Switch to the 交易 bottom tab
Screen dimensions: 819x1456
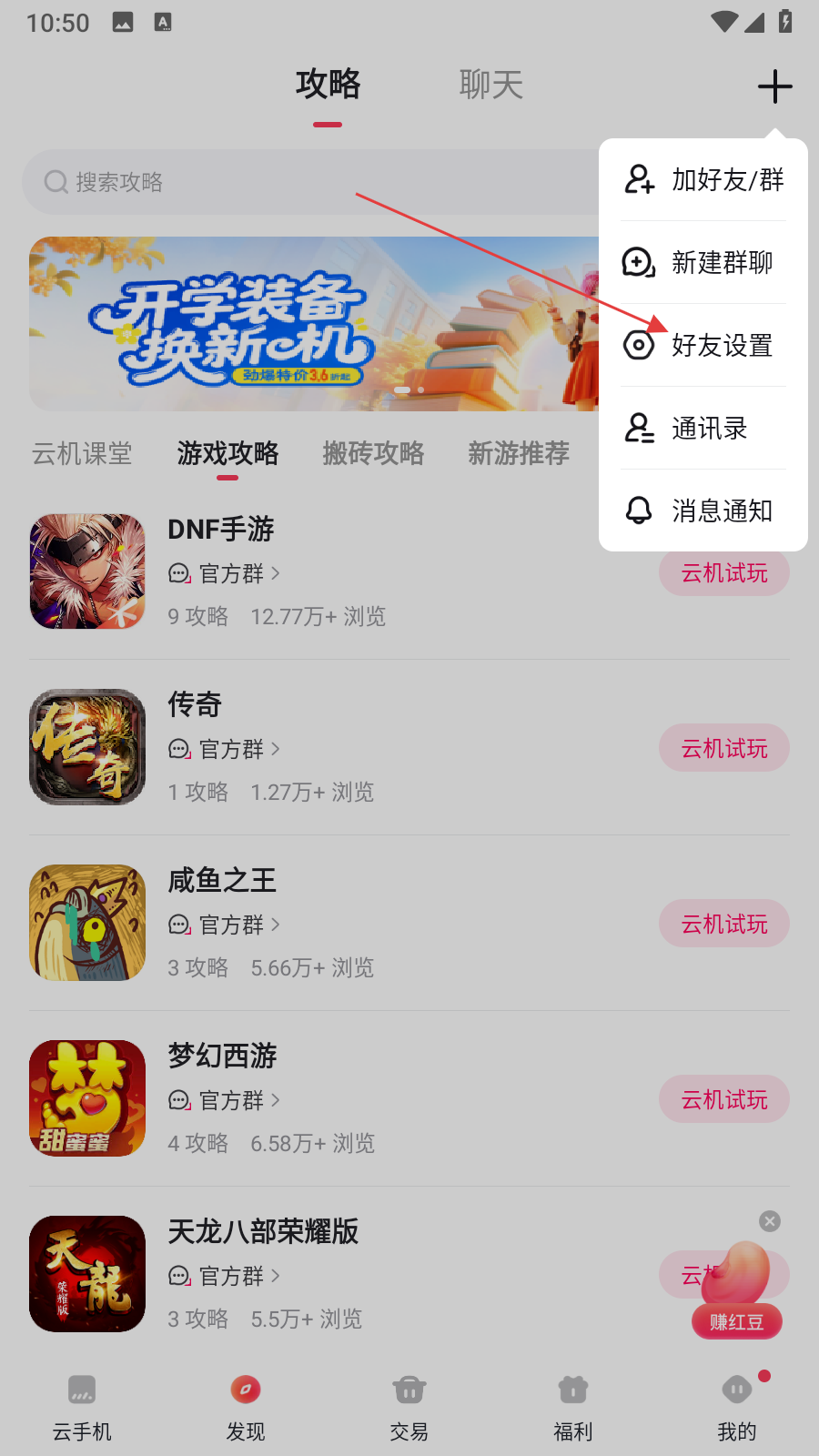pos(409,1408)
